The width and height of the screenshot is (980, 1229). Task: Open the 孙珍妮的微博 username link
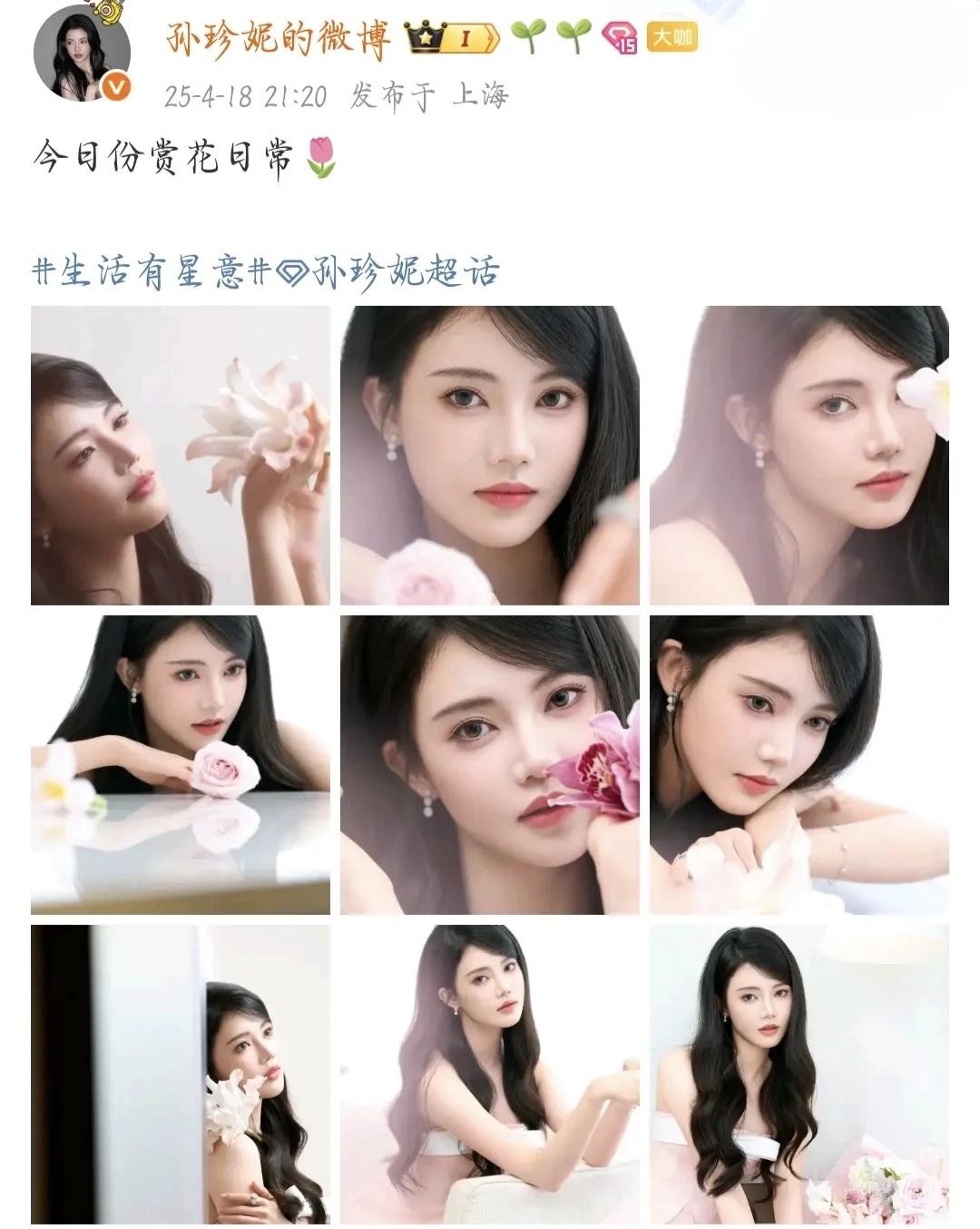[279, 38]
